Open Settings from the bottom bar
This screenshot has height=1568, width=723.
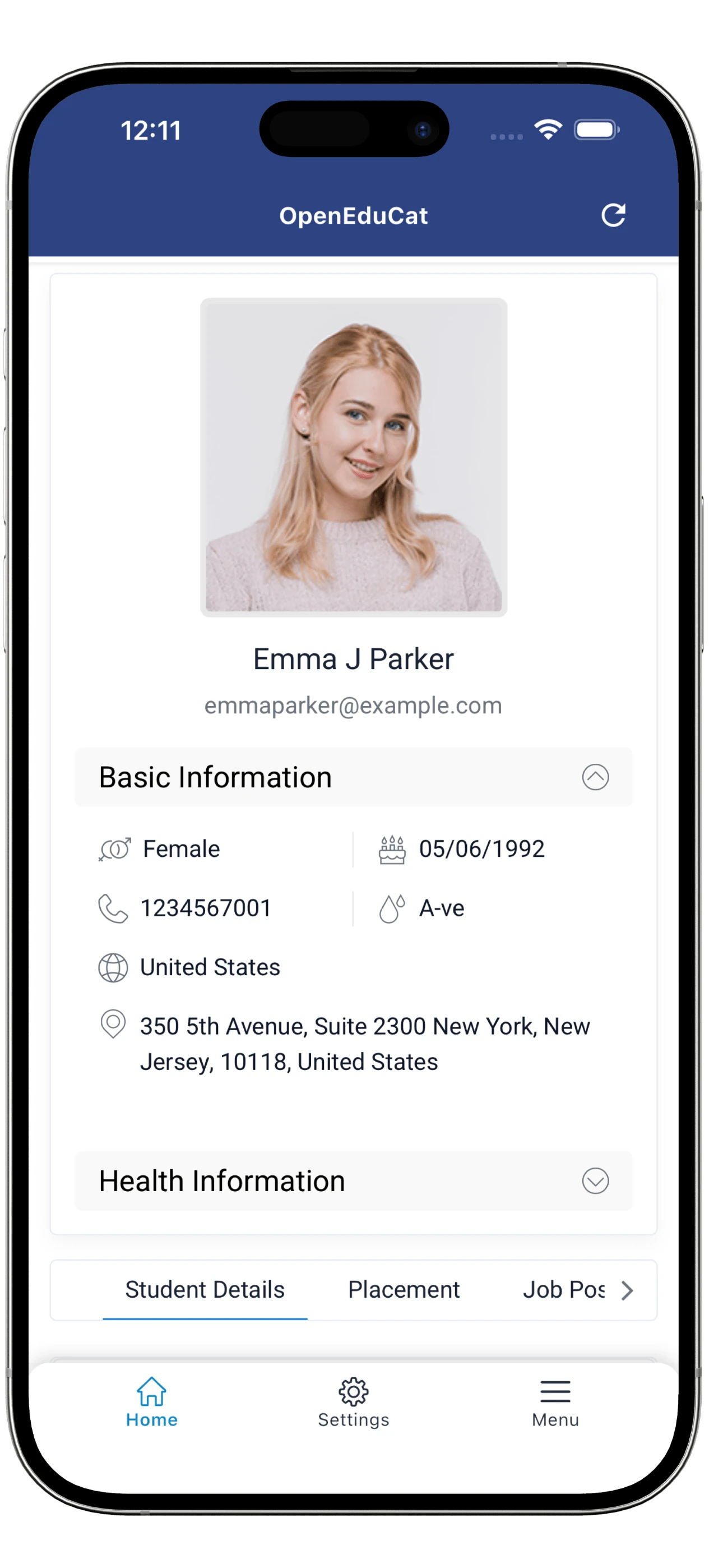[x=354, y=1403]
